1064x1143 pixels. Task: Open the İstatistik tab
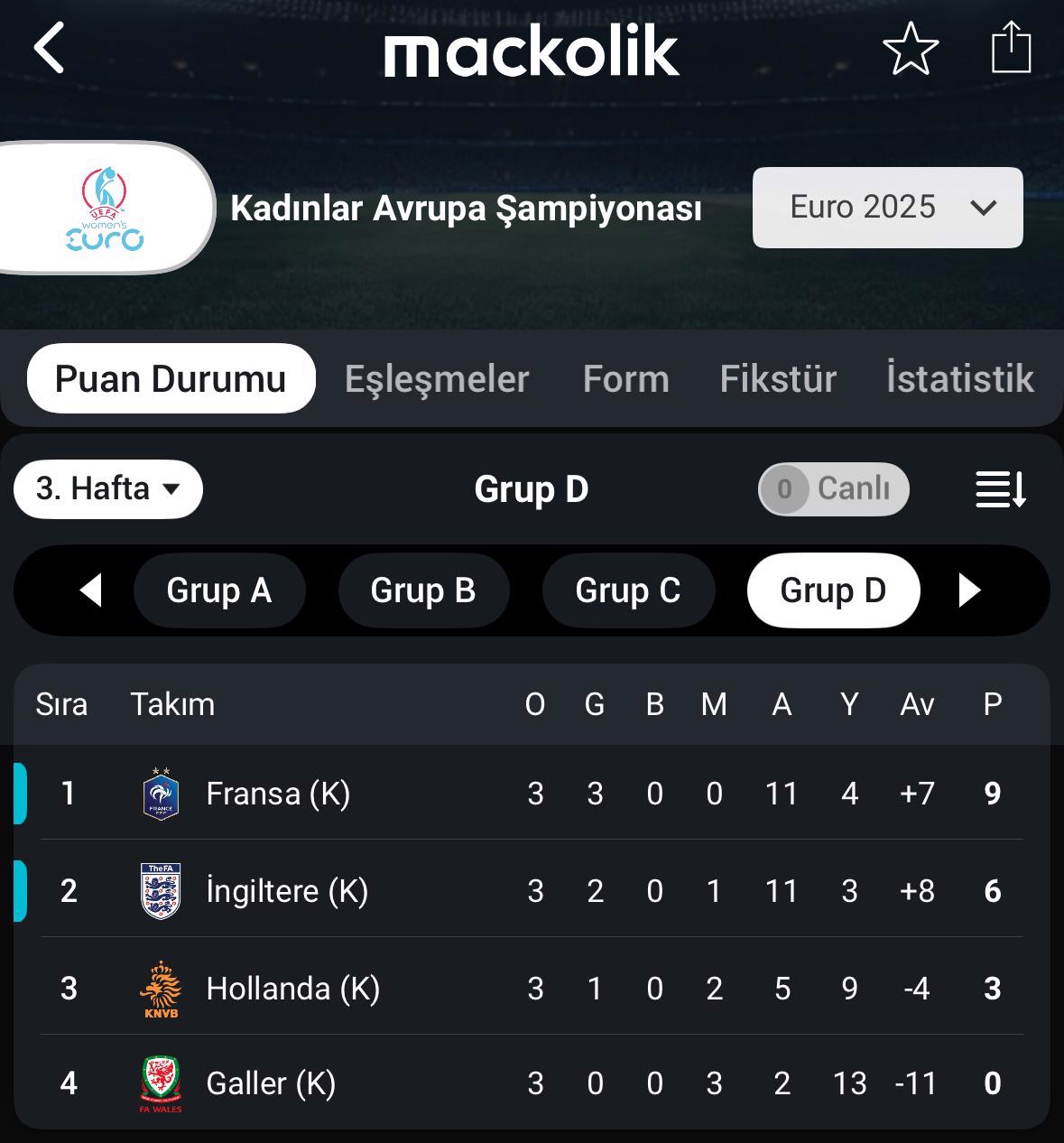(x=959, y=379)
